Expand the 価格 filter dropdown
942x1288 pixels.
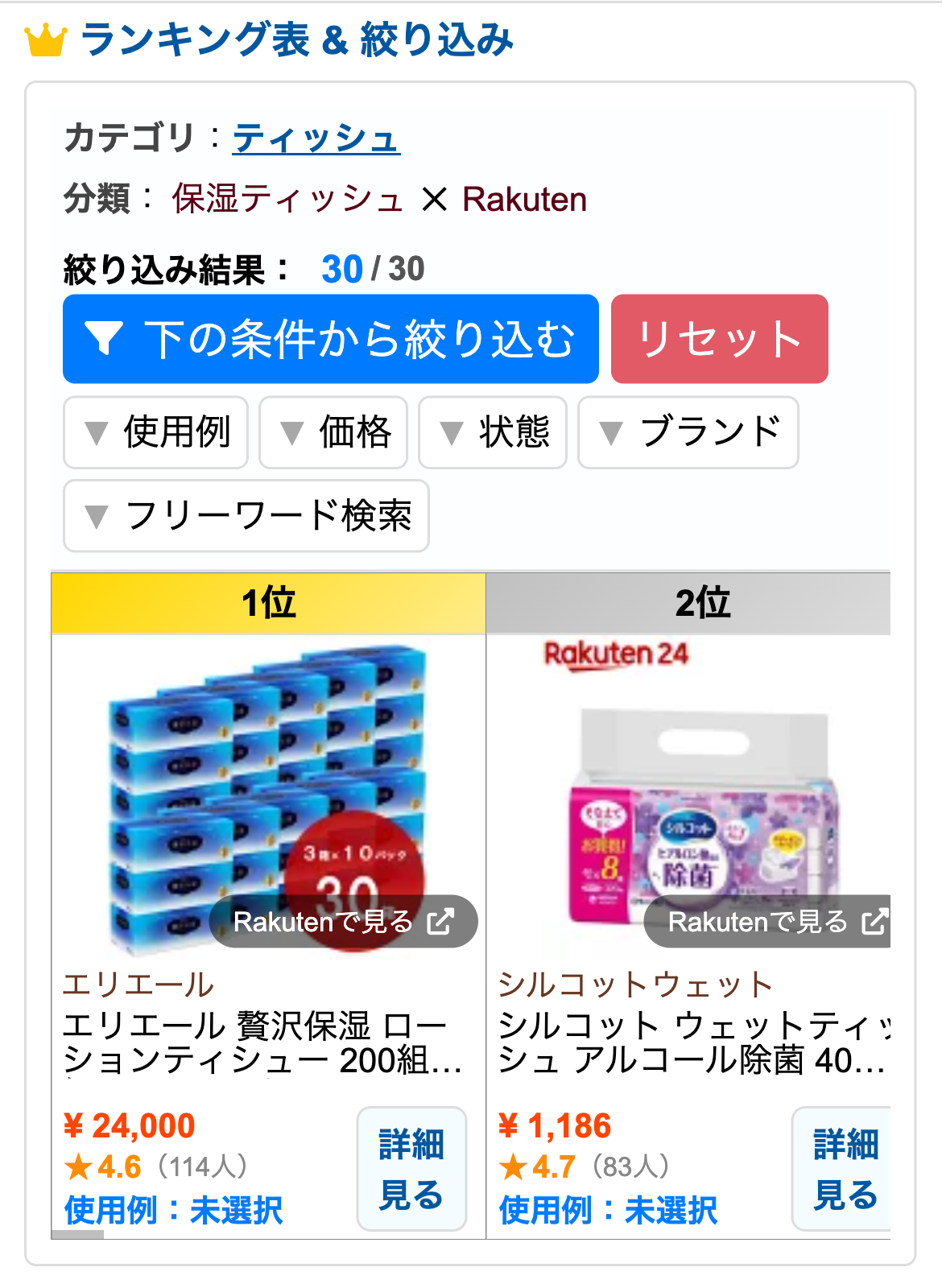coord(333,432)
